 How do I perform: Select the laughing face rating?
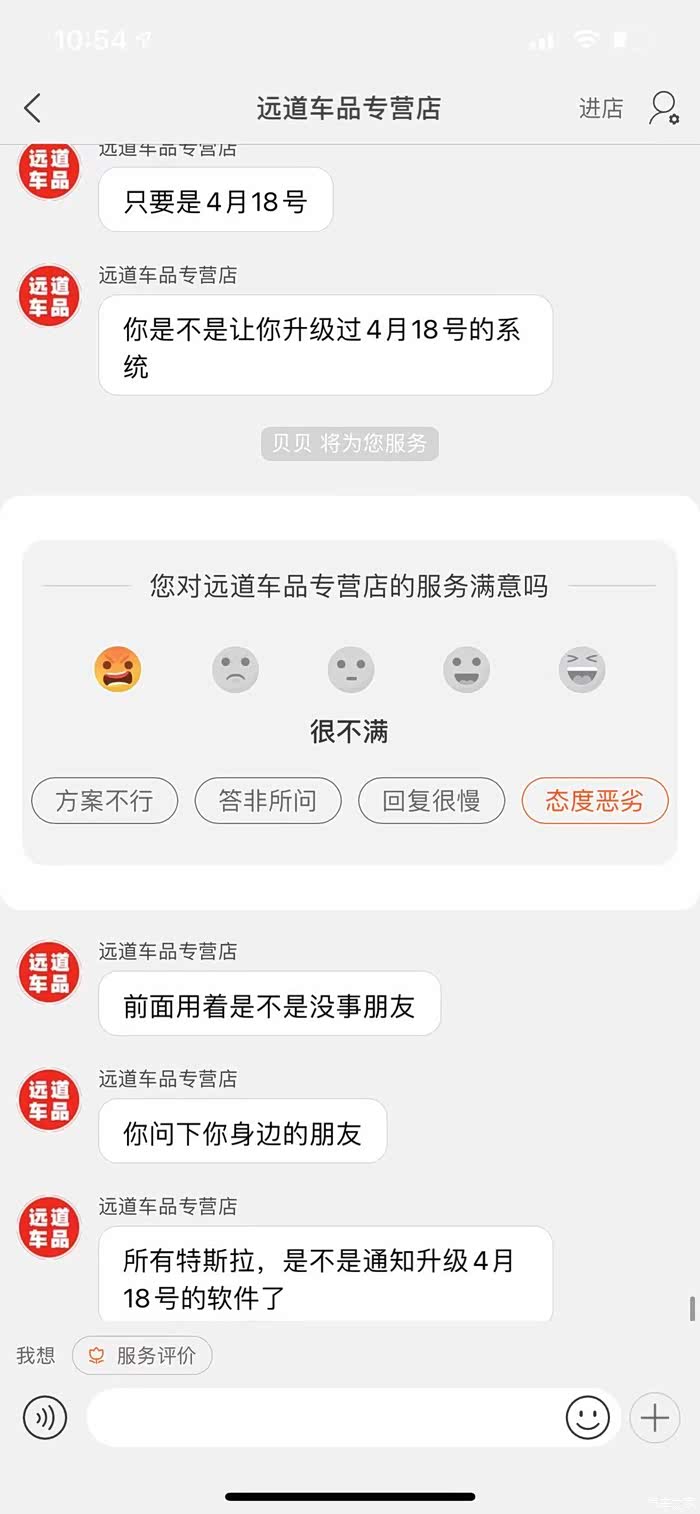[x=582, y=669]
